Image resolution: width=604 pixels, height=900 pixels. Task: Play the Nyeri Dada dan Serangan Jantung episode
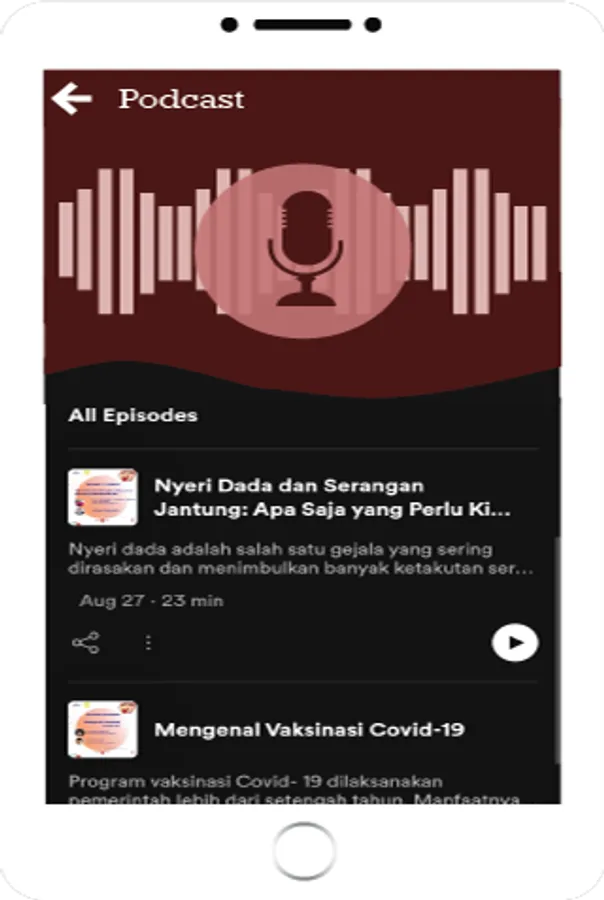(x=514, y=642)
